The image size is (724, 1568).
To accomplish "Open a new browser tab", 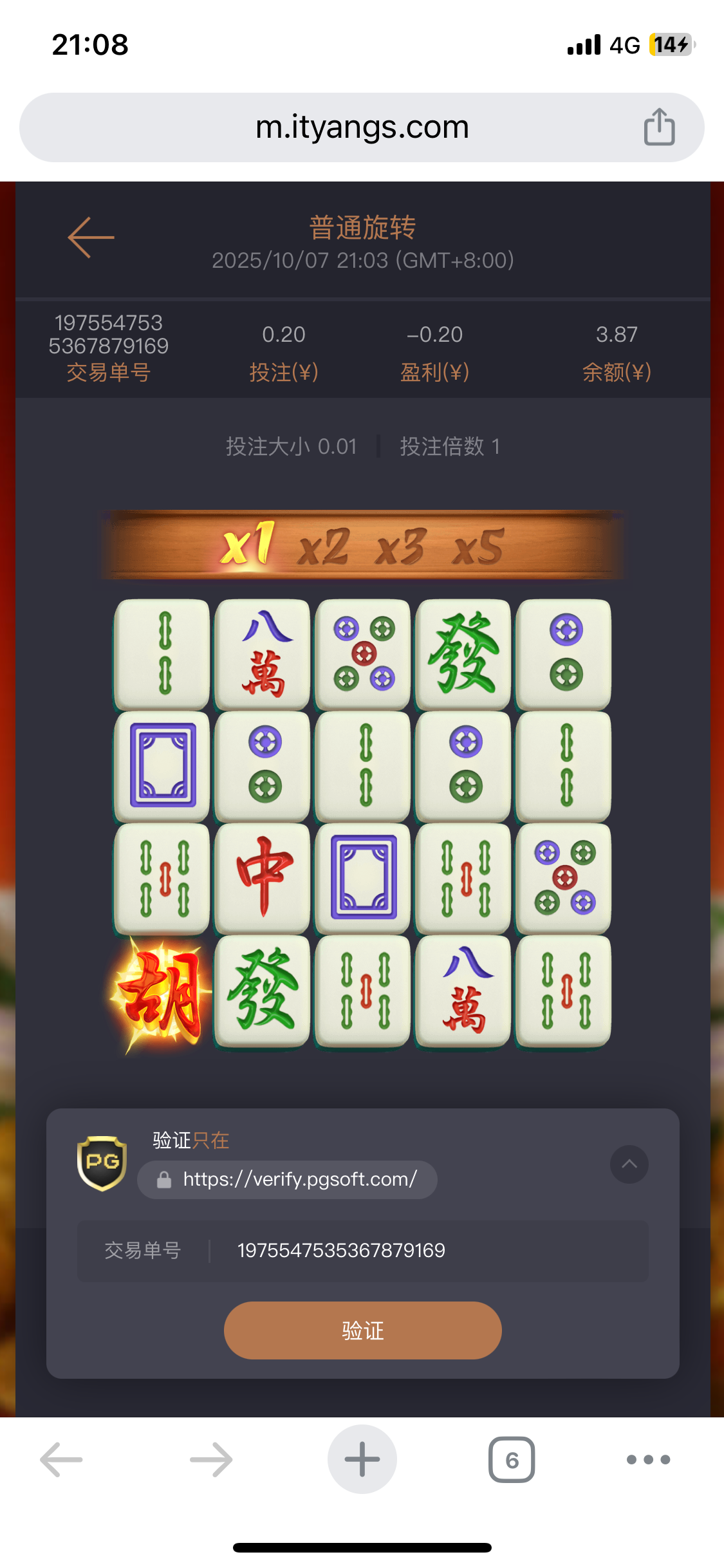I will (x=362, y=1459).
